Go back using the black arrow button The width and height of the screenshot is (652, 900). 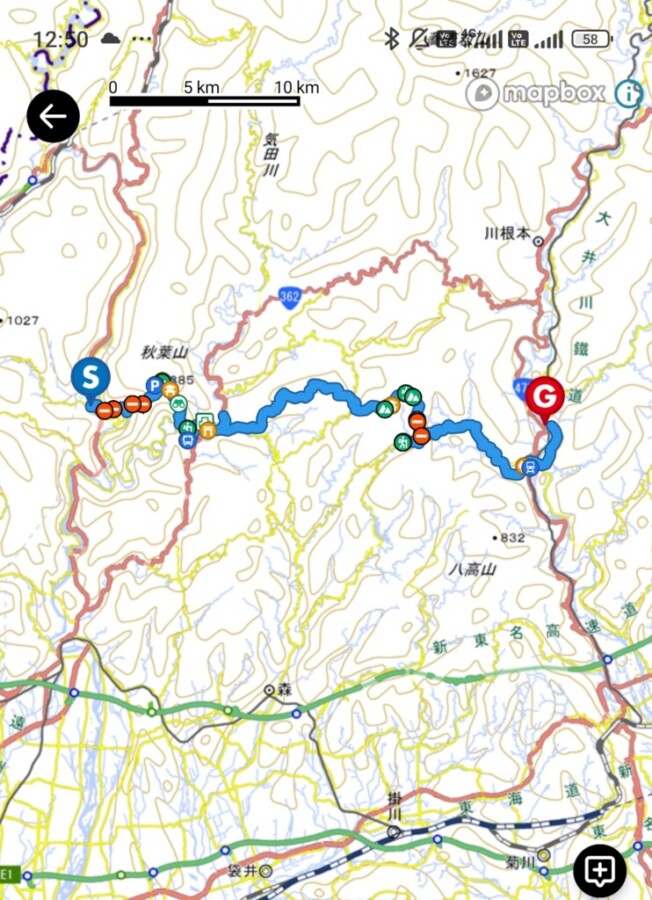(53, 117)
